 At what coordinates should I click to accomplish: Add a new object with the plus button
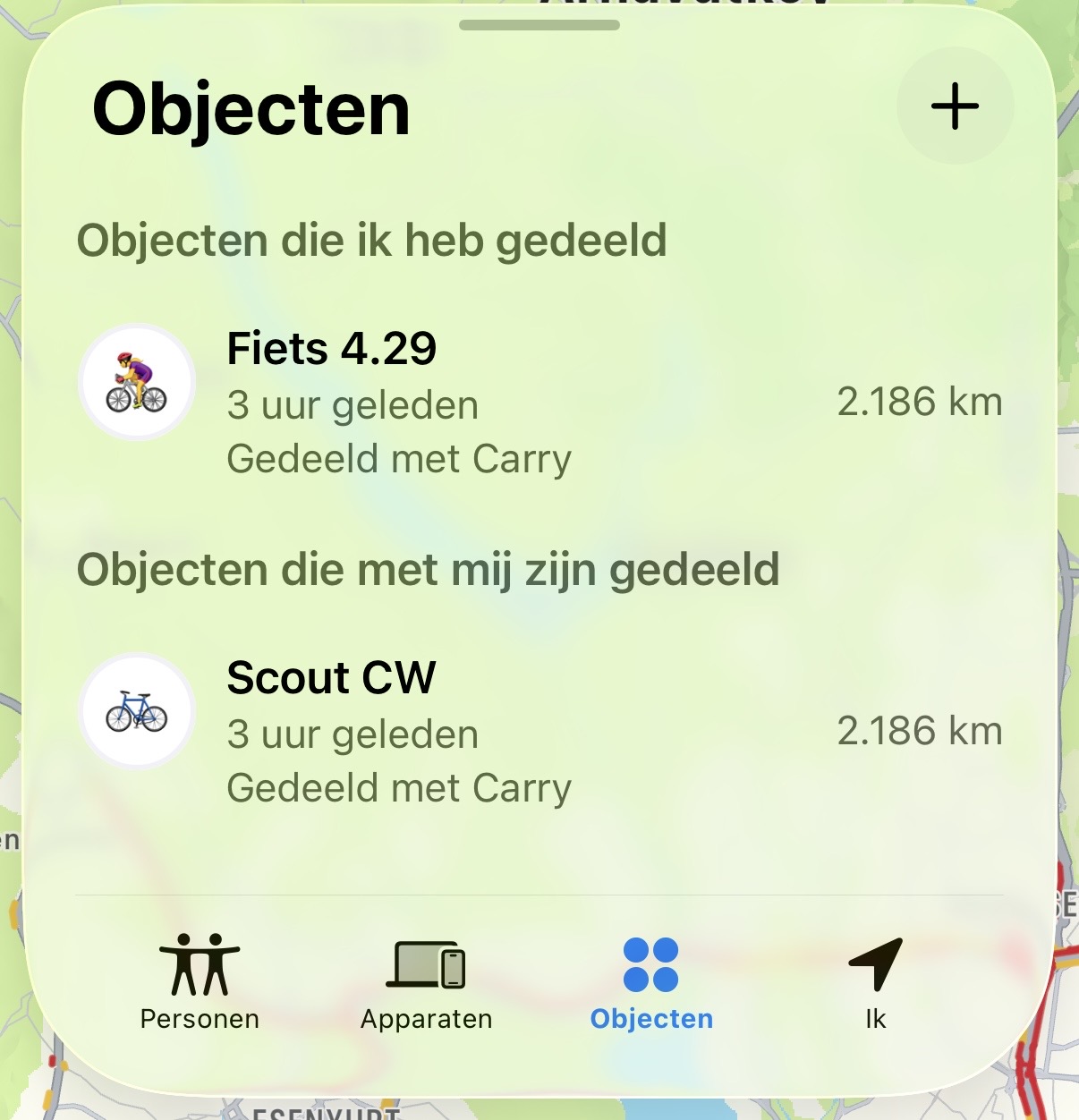tap(955, 106)
